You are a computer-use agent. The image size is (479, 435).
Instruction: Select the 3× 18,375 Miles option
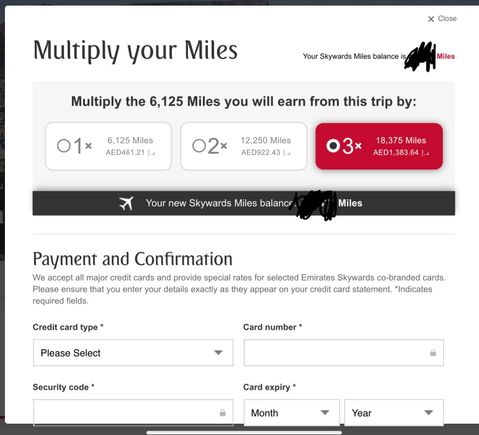point(379,146)
